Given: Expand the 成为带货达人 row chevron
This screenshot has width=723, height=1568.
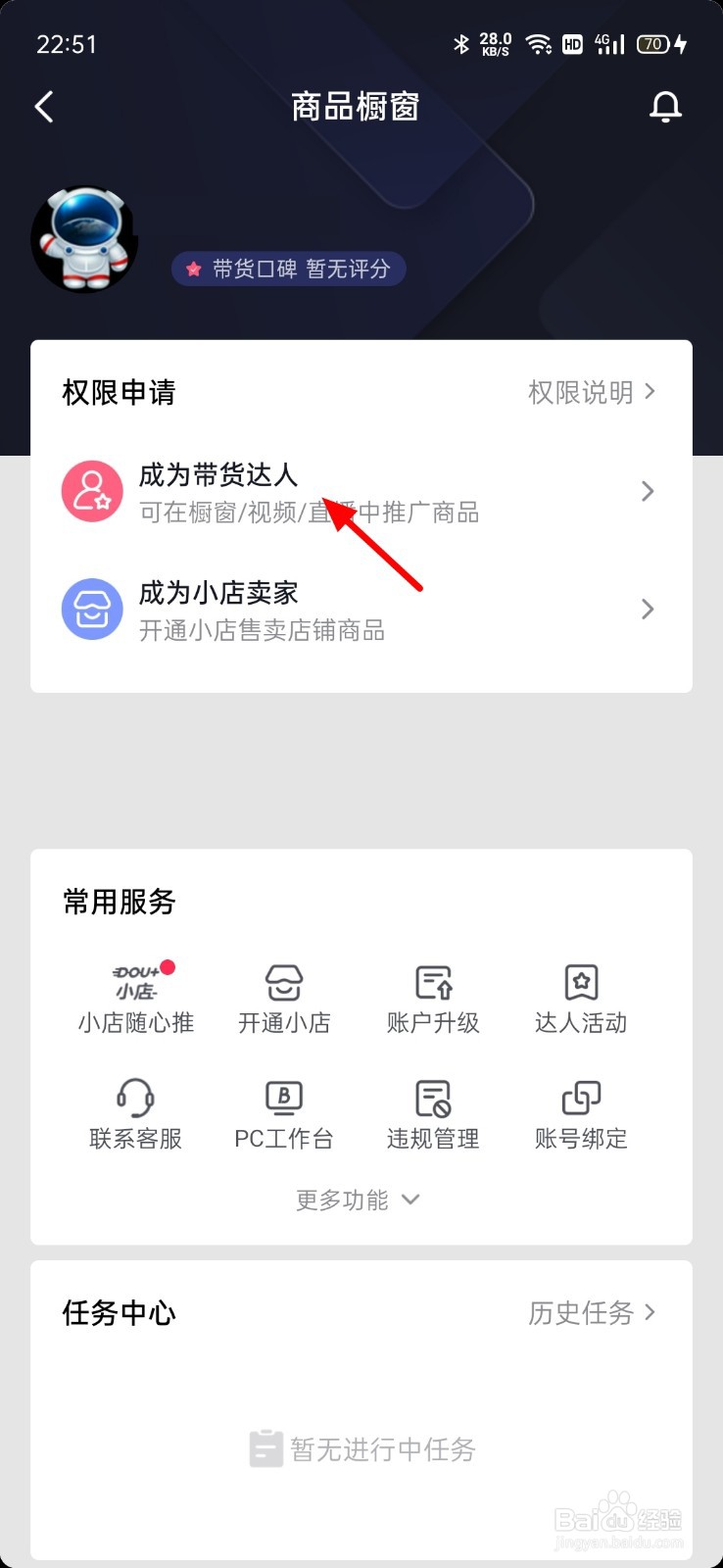Looking at the screenshot, I should tap(648, 491).
